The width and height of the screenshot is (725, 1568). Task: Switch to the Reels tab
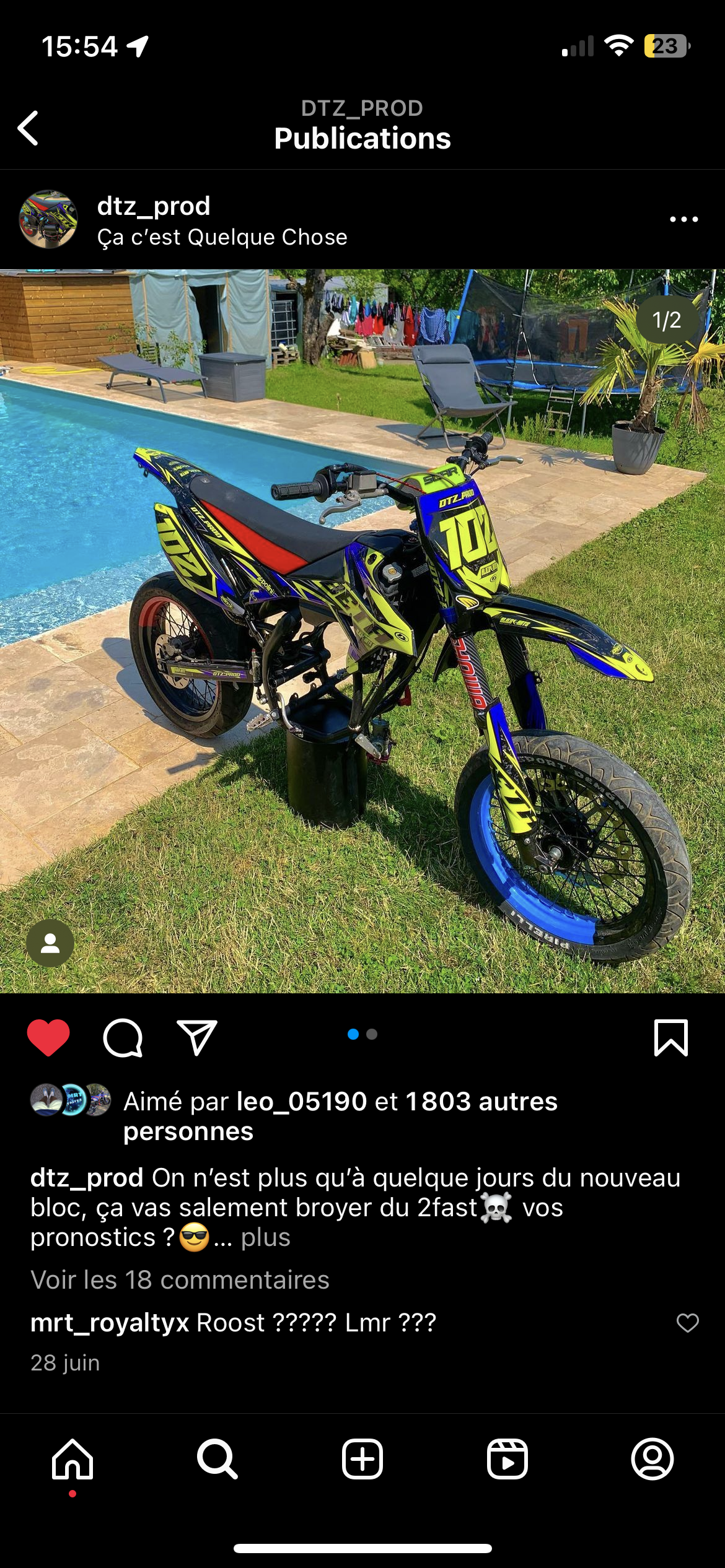tap(507, 1459)
